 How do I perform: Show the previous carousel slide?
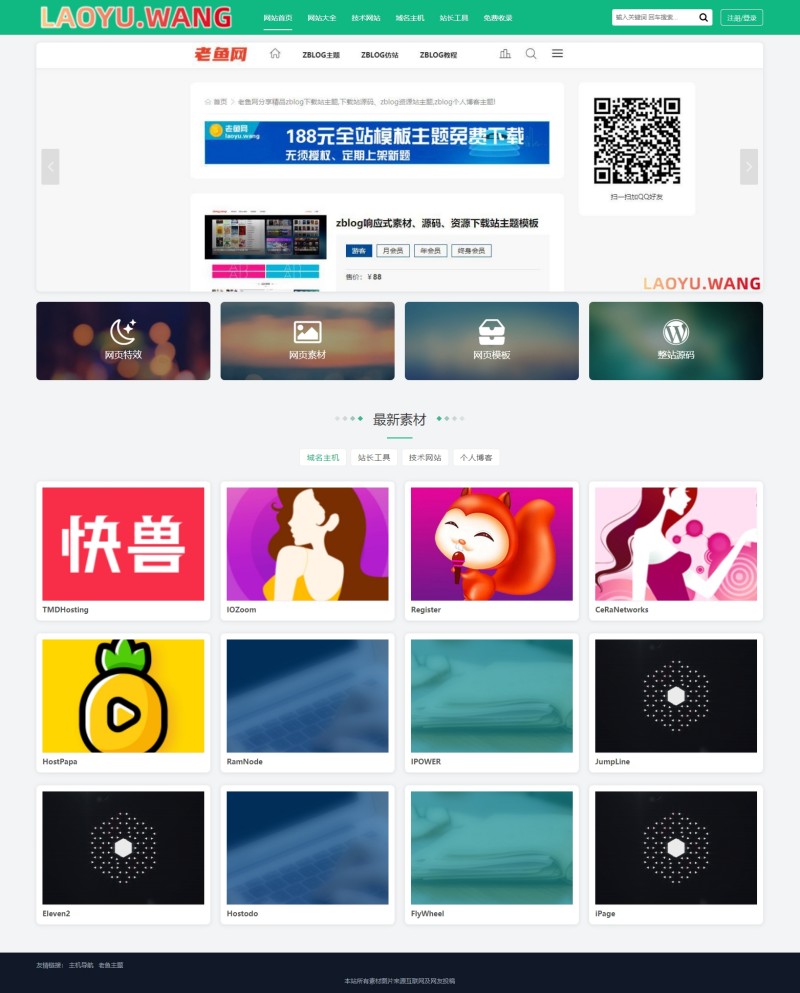click(50, 167)
